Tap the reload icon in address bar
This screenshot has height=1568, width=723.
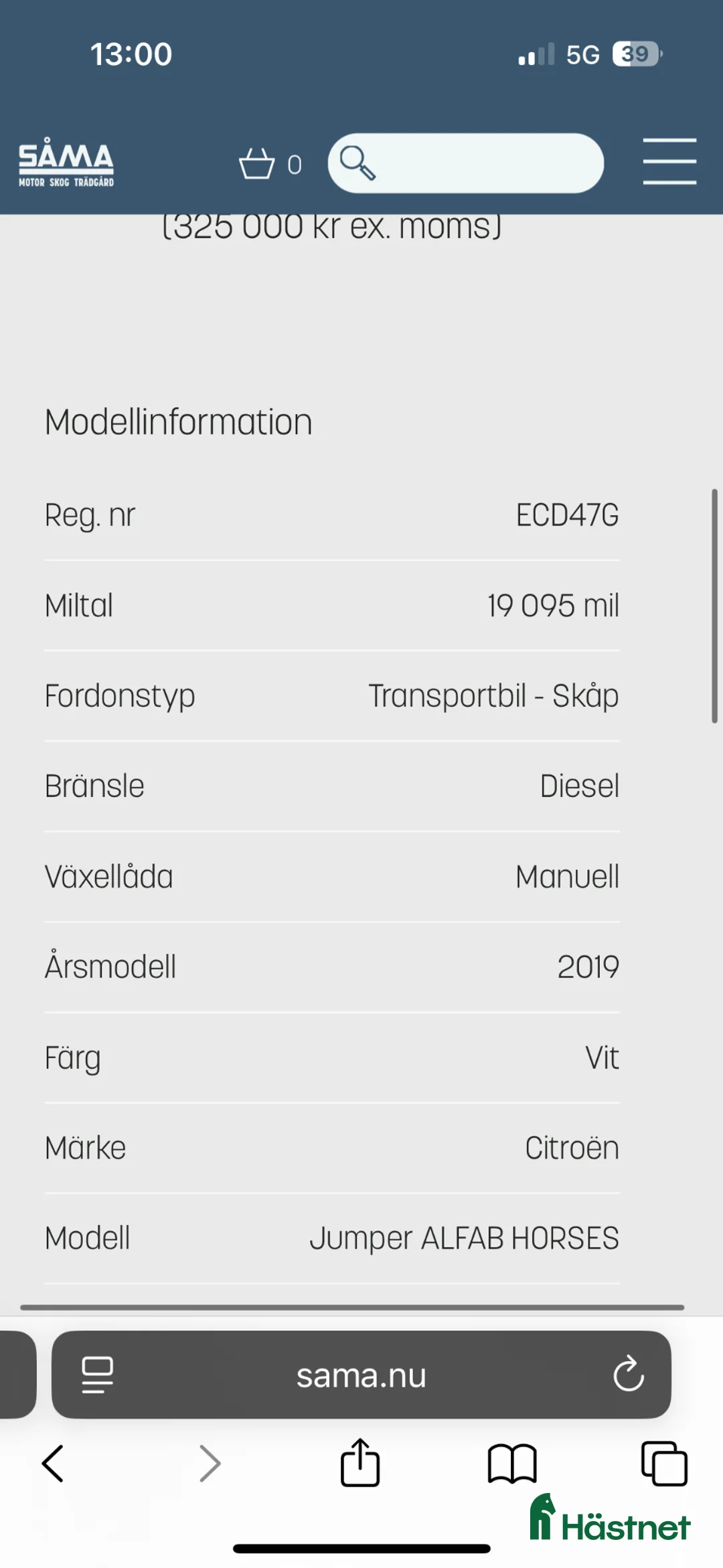pyautogui.click(x=627, y=1377)
